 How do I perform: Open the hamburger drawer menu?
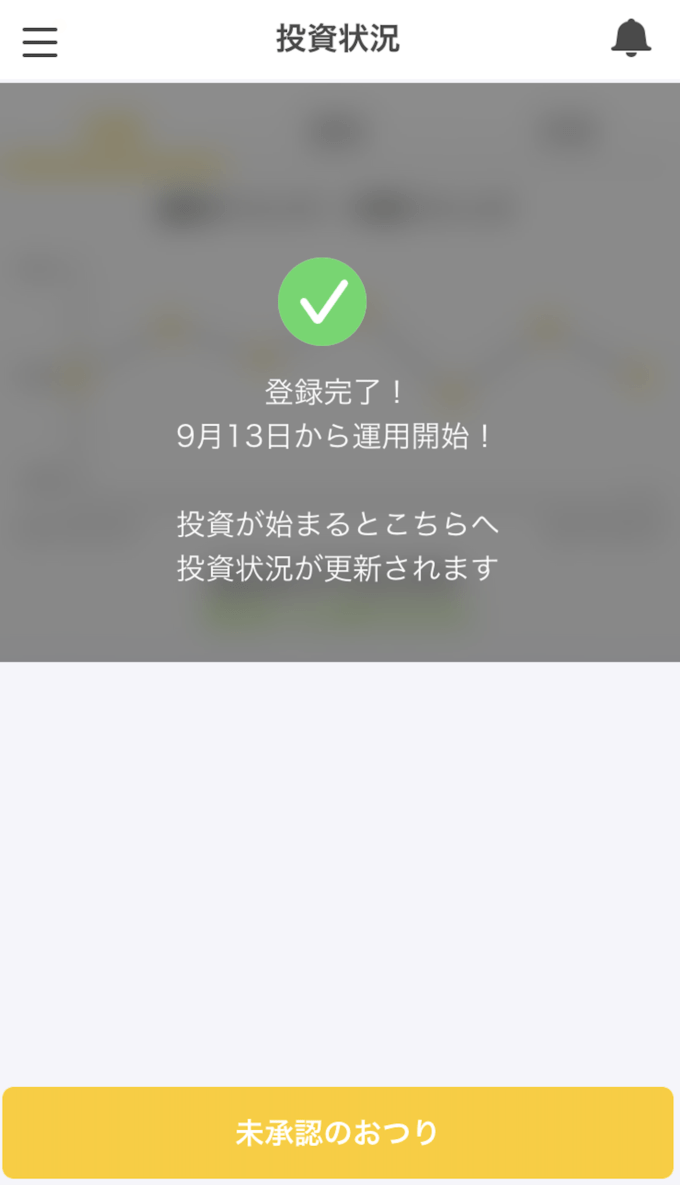click(x=40, y=41)
